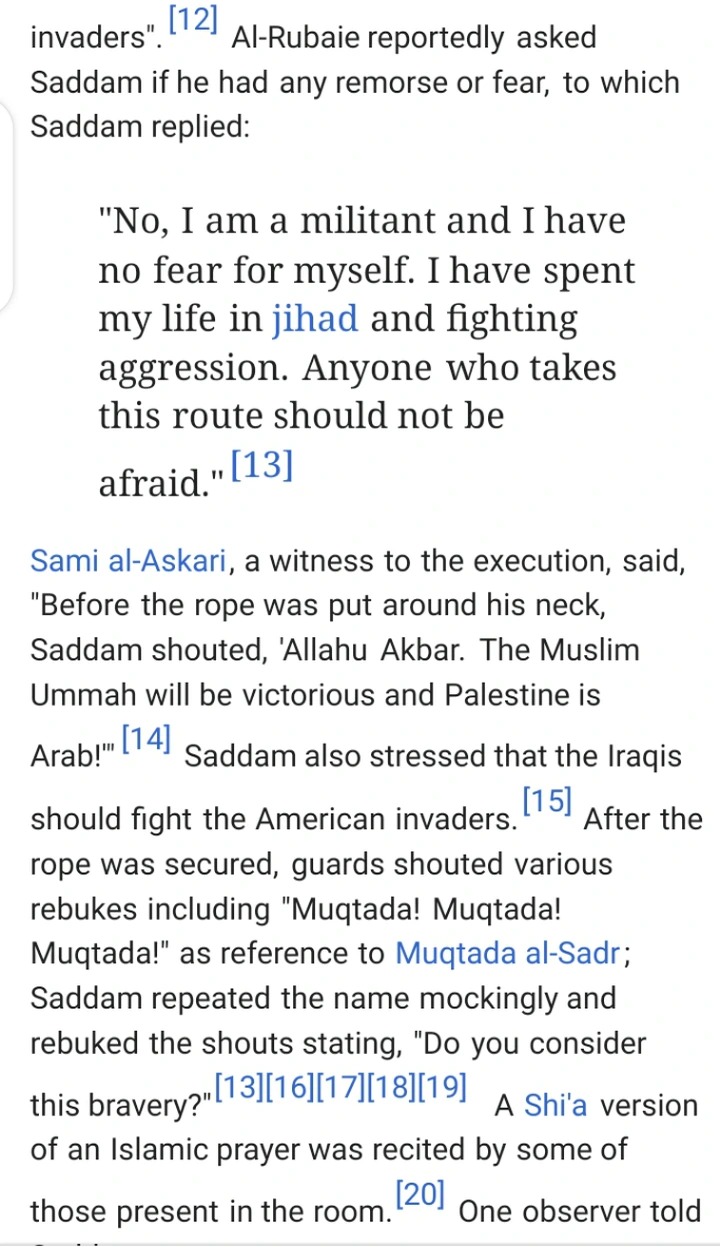Image resolution: width=720 pixels, height=1247 pixels.
Task: Open citation 13 after the word afraid
Action: (262, 465)
